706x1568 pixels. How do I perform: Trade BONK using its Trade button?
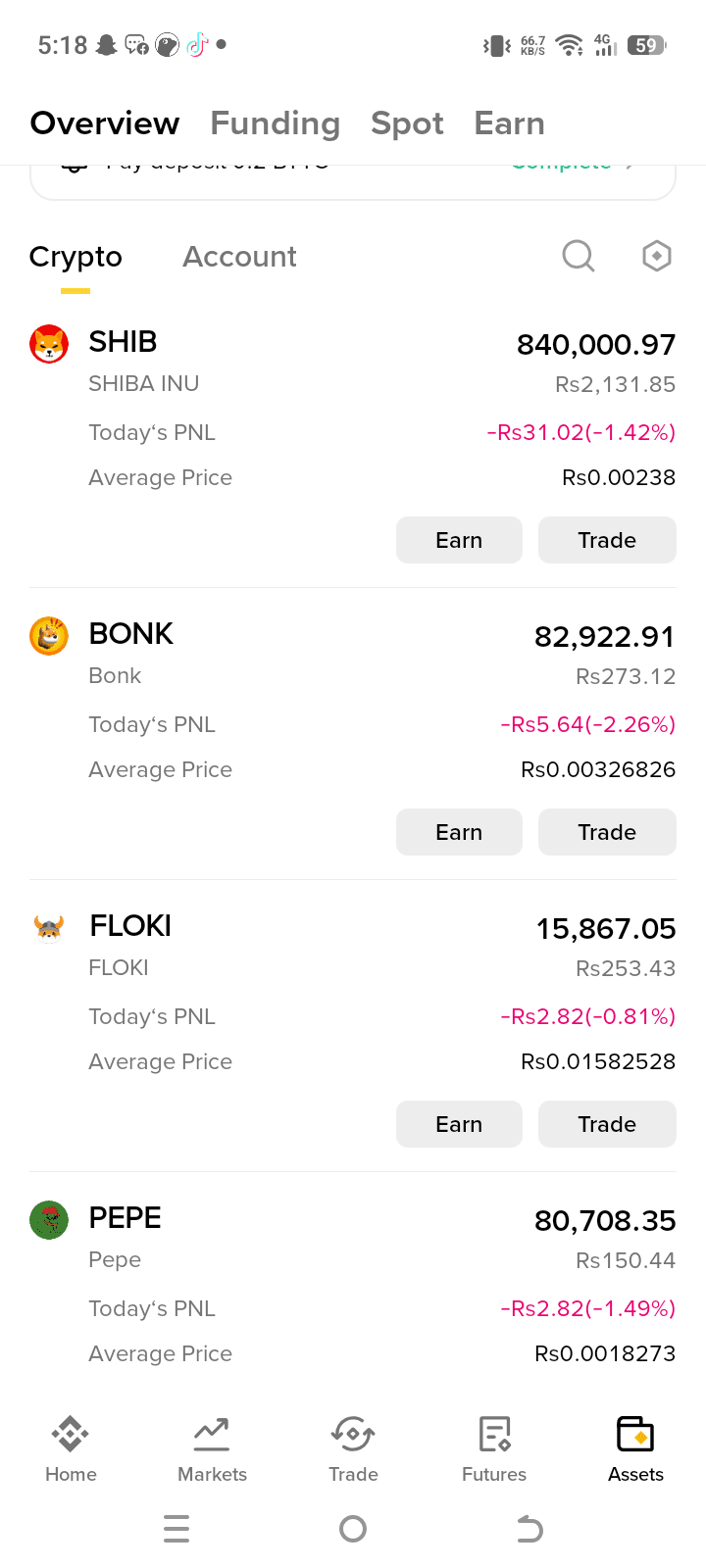coord(607,832)
